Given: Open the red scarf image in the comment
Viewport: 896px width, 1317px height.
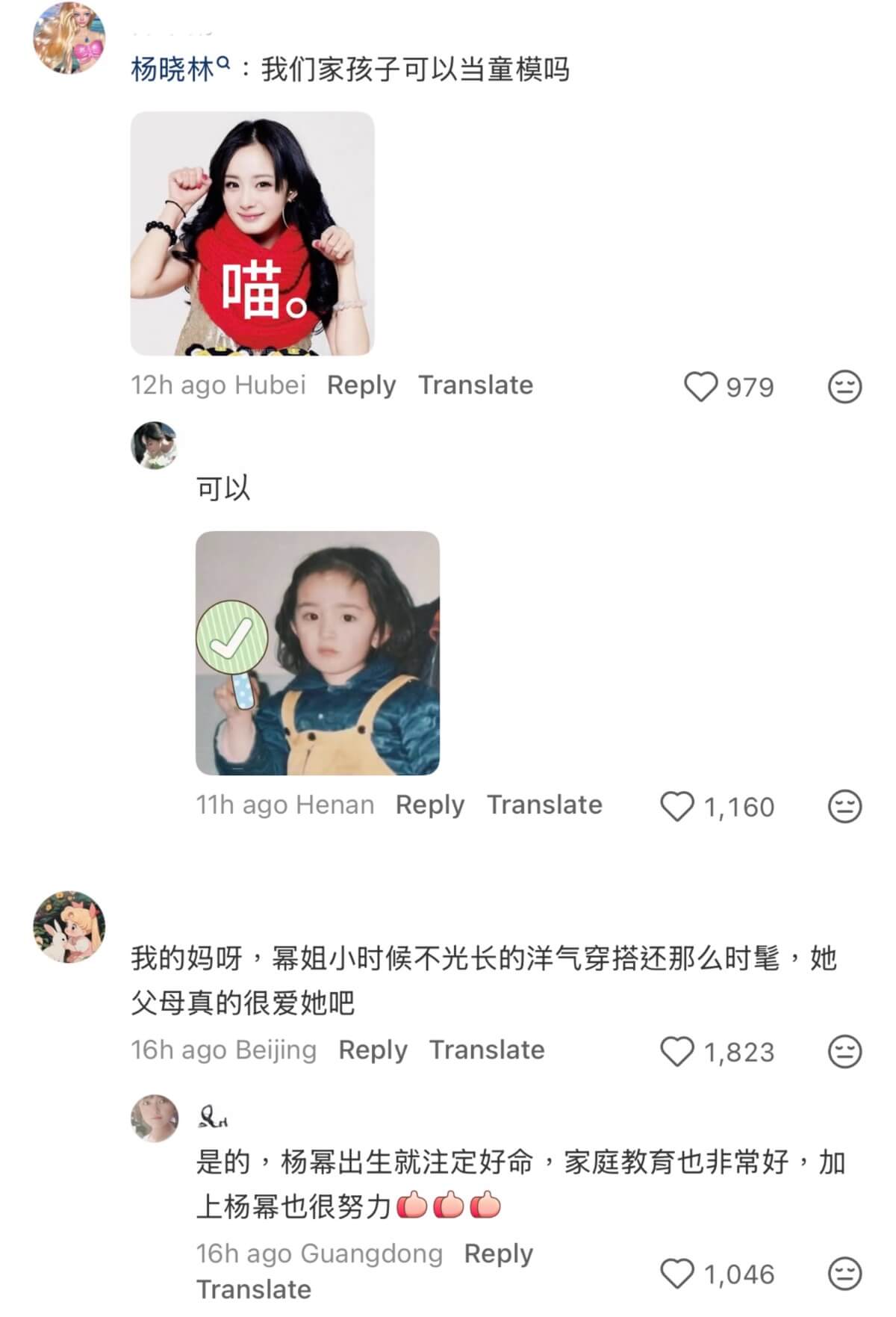Looking at the screenshot, I should point(252,234).
